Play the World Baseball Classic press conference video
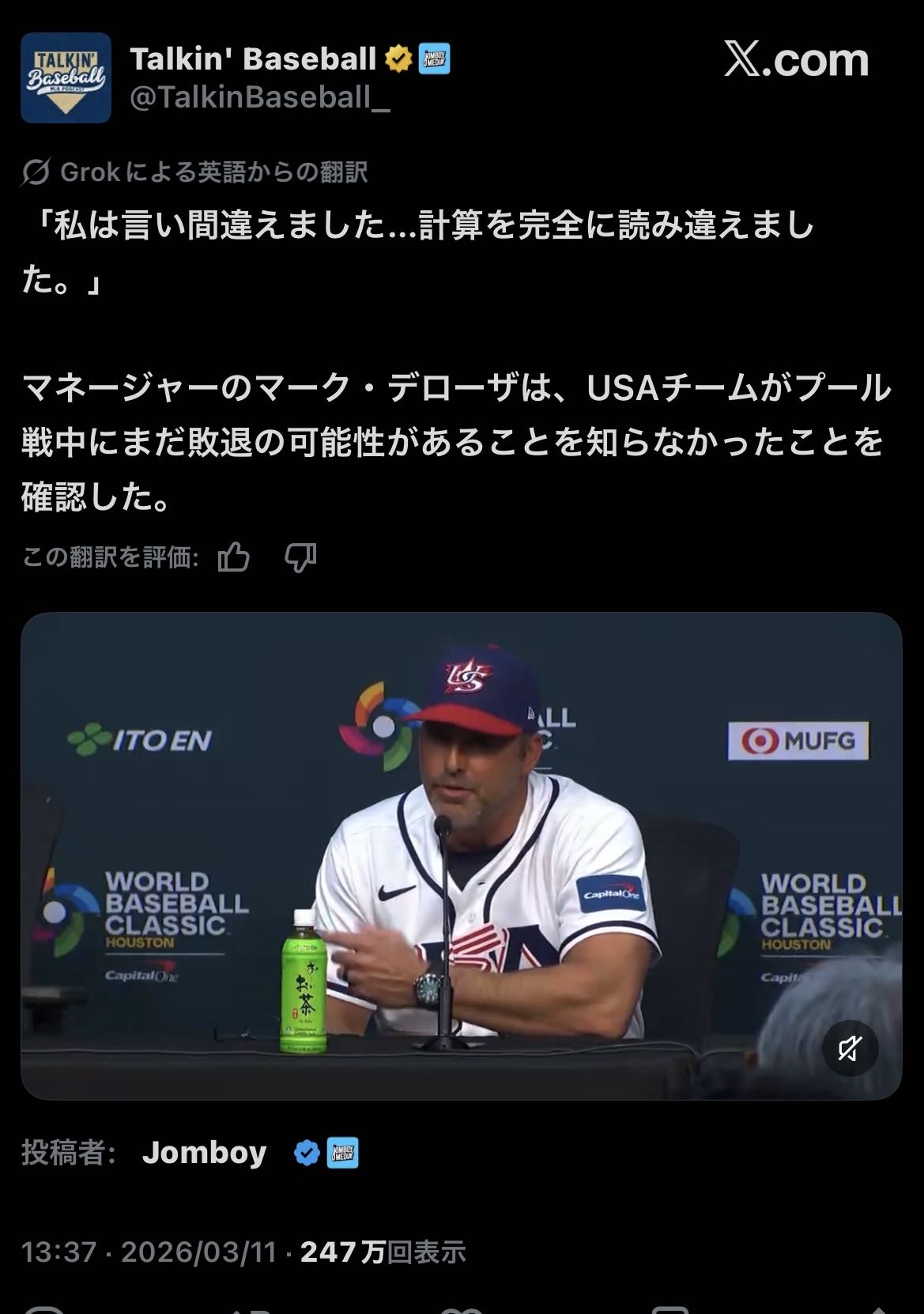This screenshot has width=924, height=1314. click(x=461, y=855)
